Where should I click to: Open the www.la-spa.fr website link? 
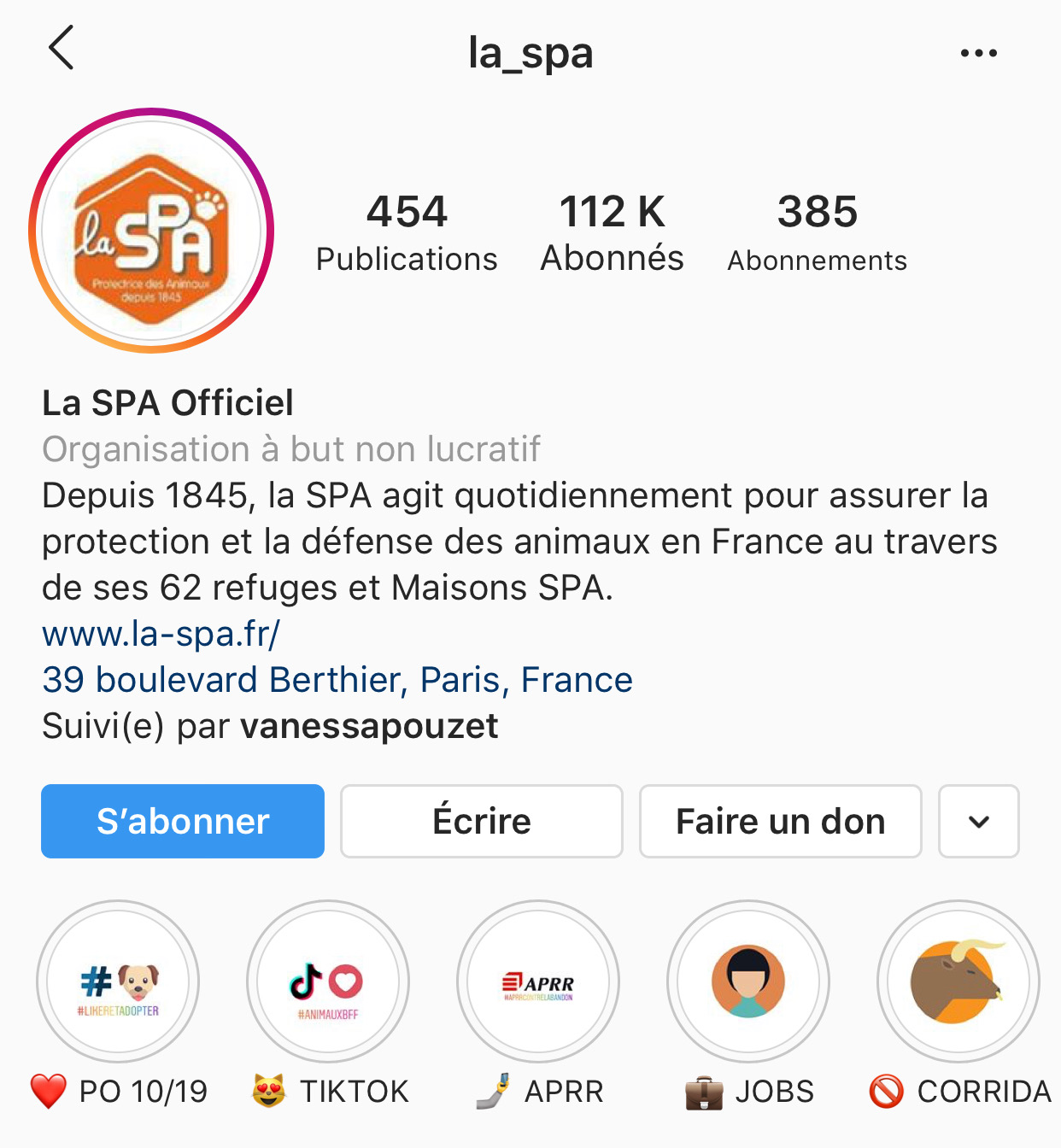tap(161, 634)
